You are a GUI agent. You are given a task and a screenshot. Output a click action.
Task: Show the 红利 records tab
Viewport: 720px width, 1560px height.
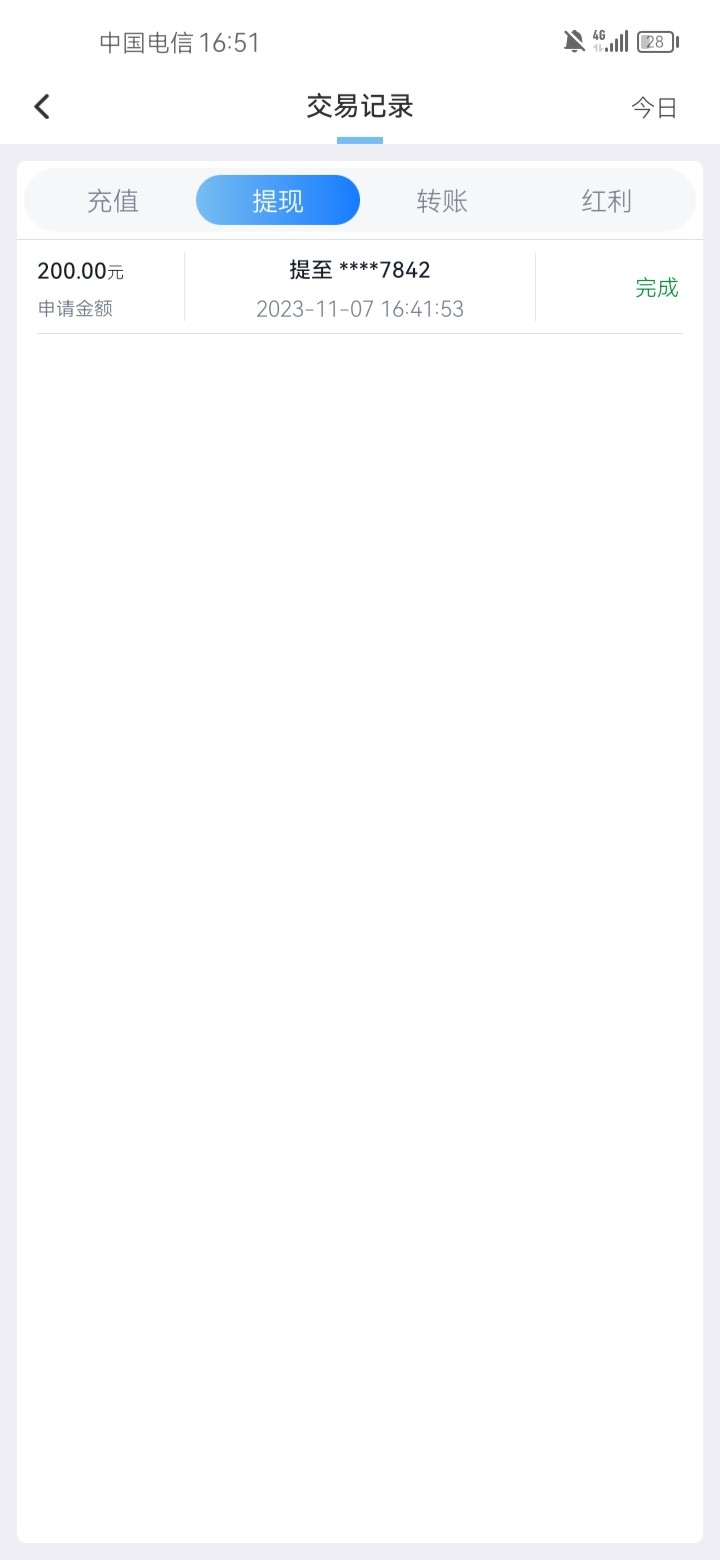coord(606,201)
